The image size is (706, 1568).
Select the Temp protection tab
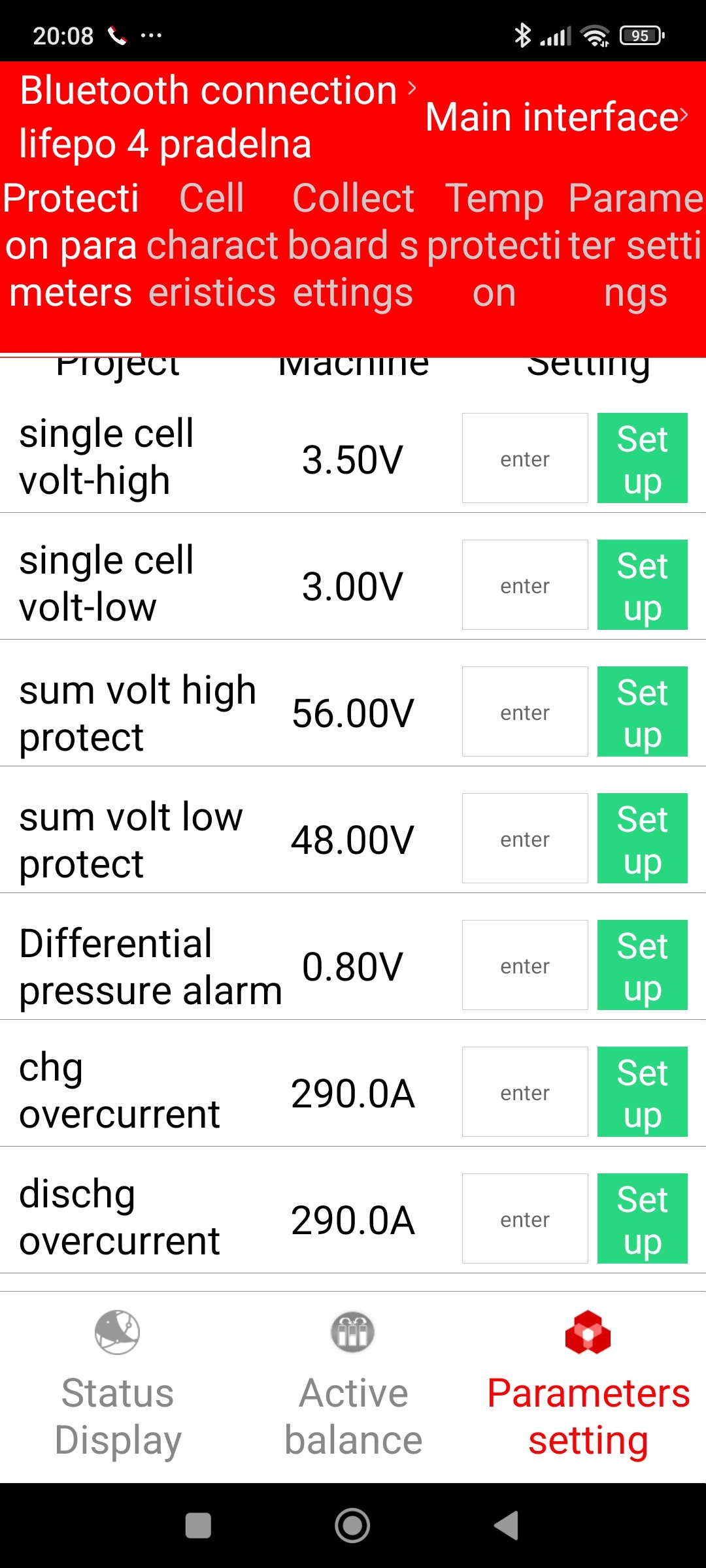pyautogui.click(x=494, y=245)
